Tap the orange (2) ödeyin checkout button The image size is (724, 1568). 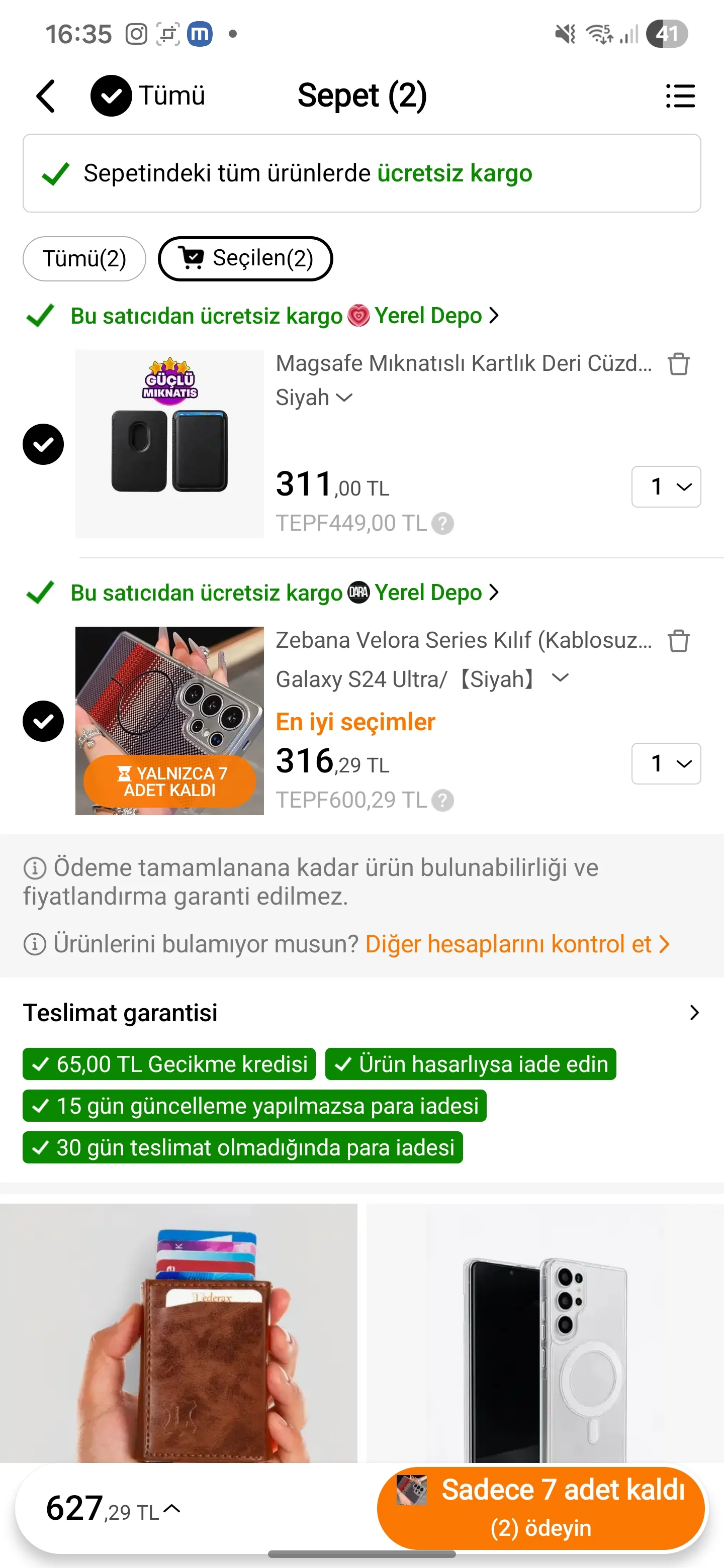pyautogui.click(x=540, y=1508)
